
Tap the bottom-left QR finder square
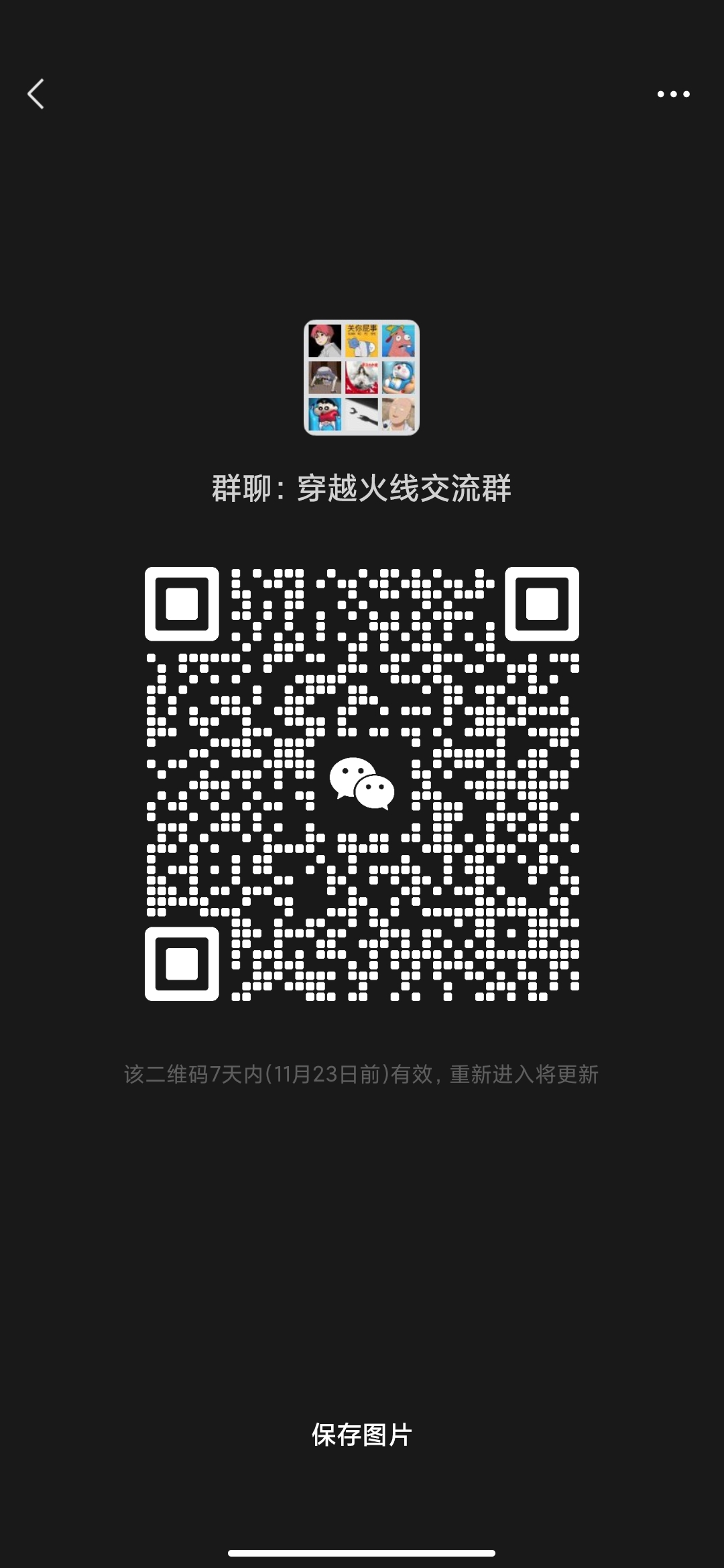181,965
